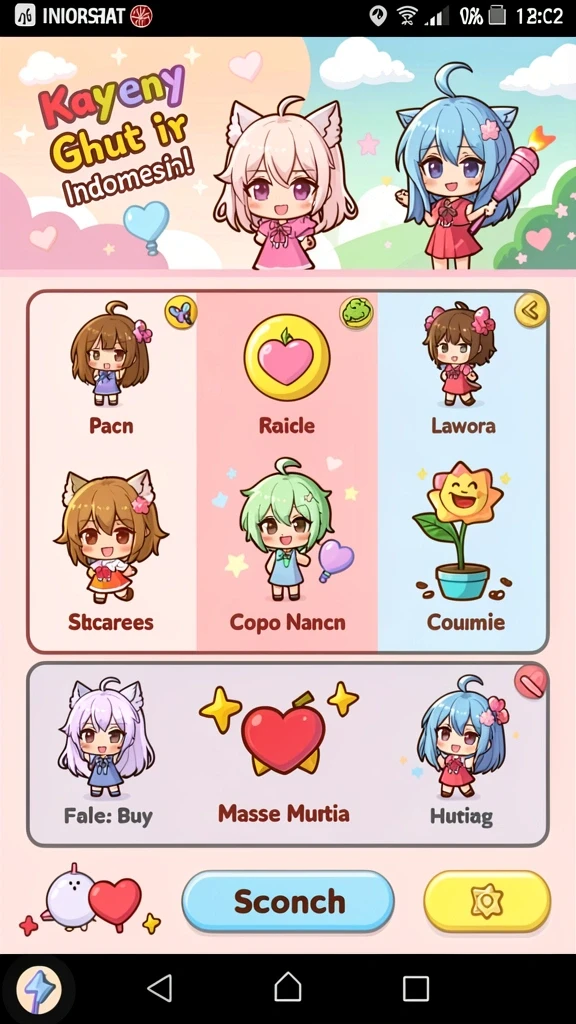576x1024 pixels.
Task: Open the Copo Nancn character
Action: (287, 552)
